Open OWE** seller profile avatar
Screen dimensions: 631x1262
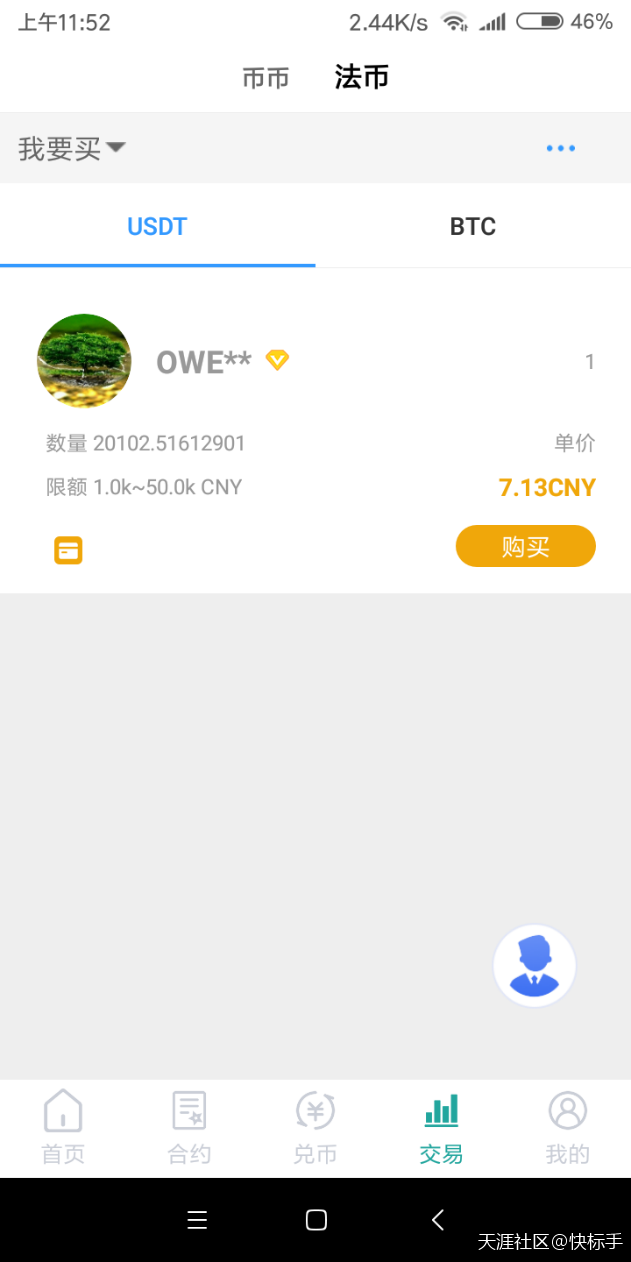tap(84, 361)
